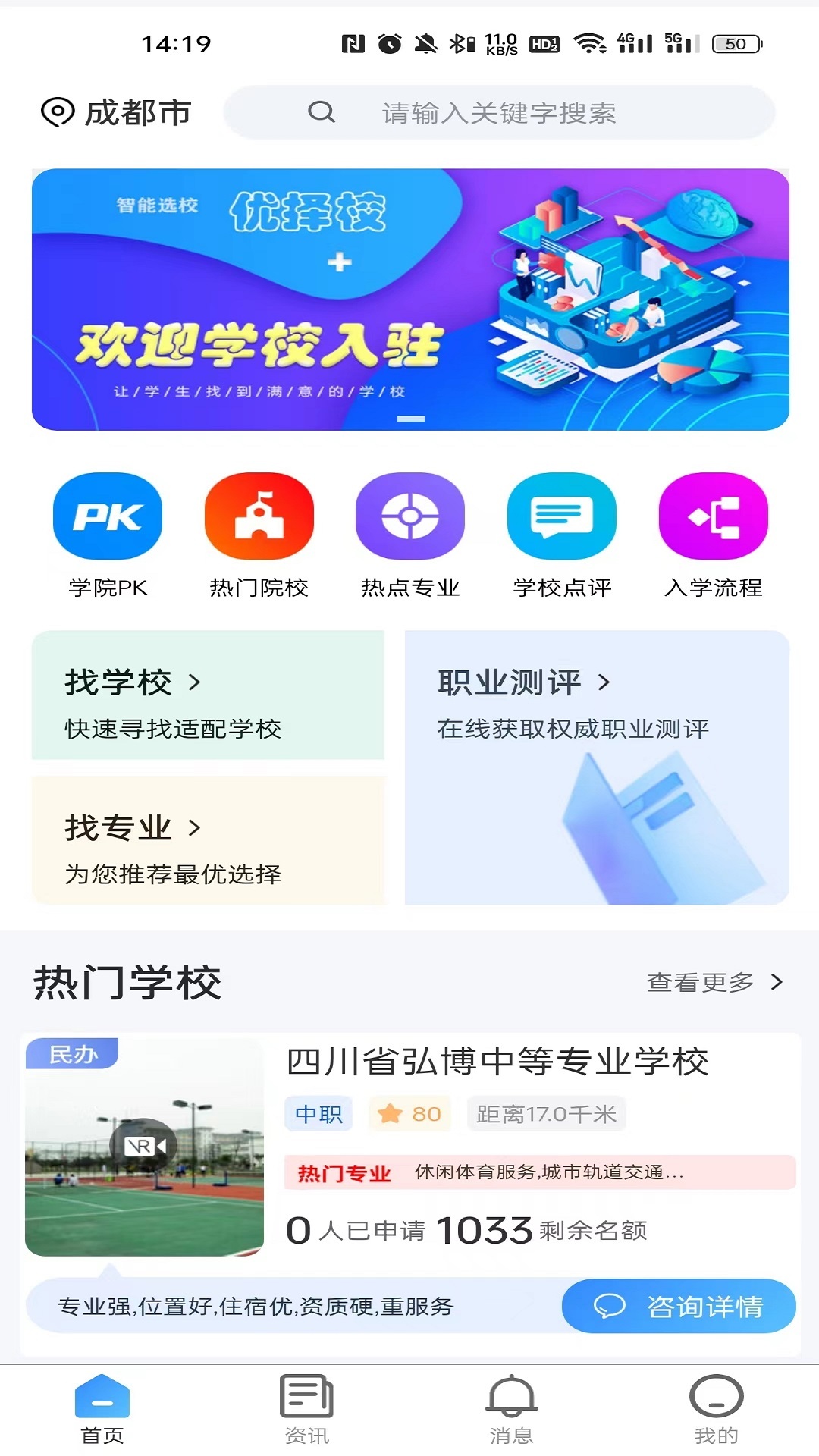
Task: Tap the star rating showing 80
Action: (x=409, y=1113)
